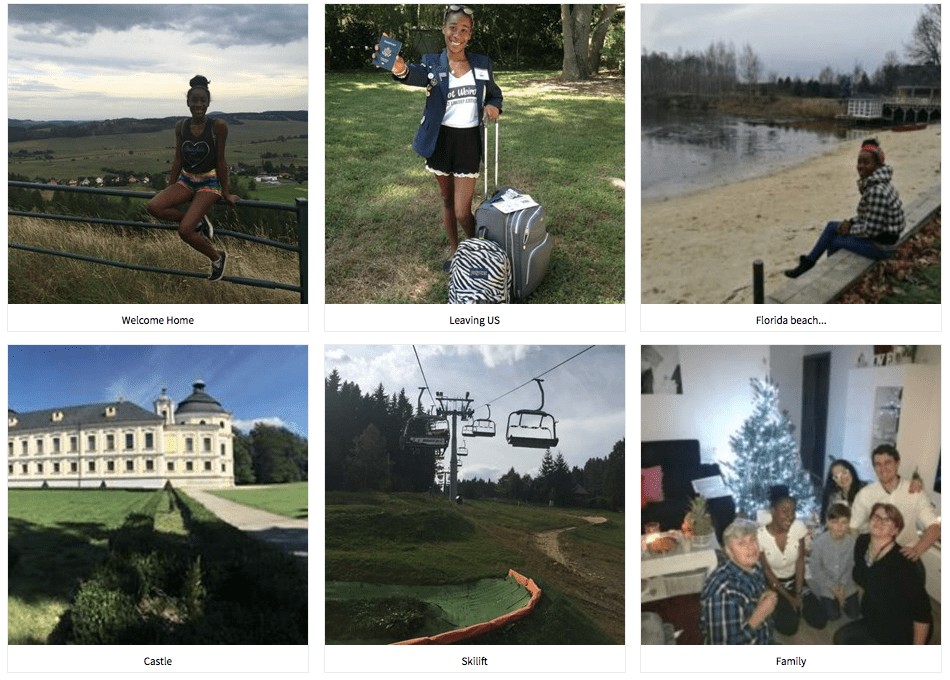Open the Welcome Home photo
Image resolution: width=950 pixels, height=680 pixels.
[x=158, y=155]
